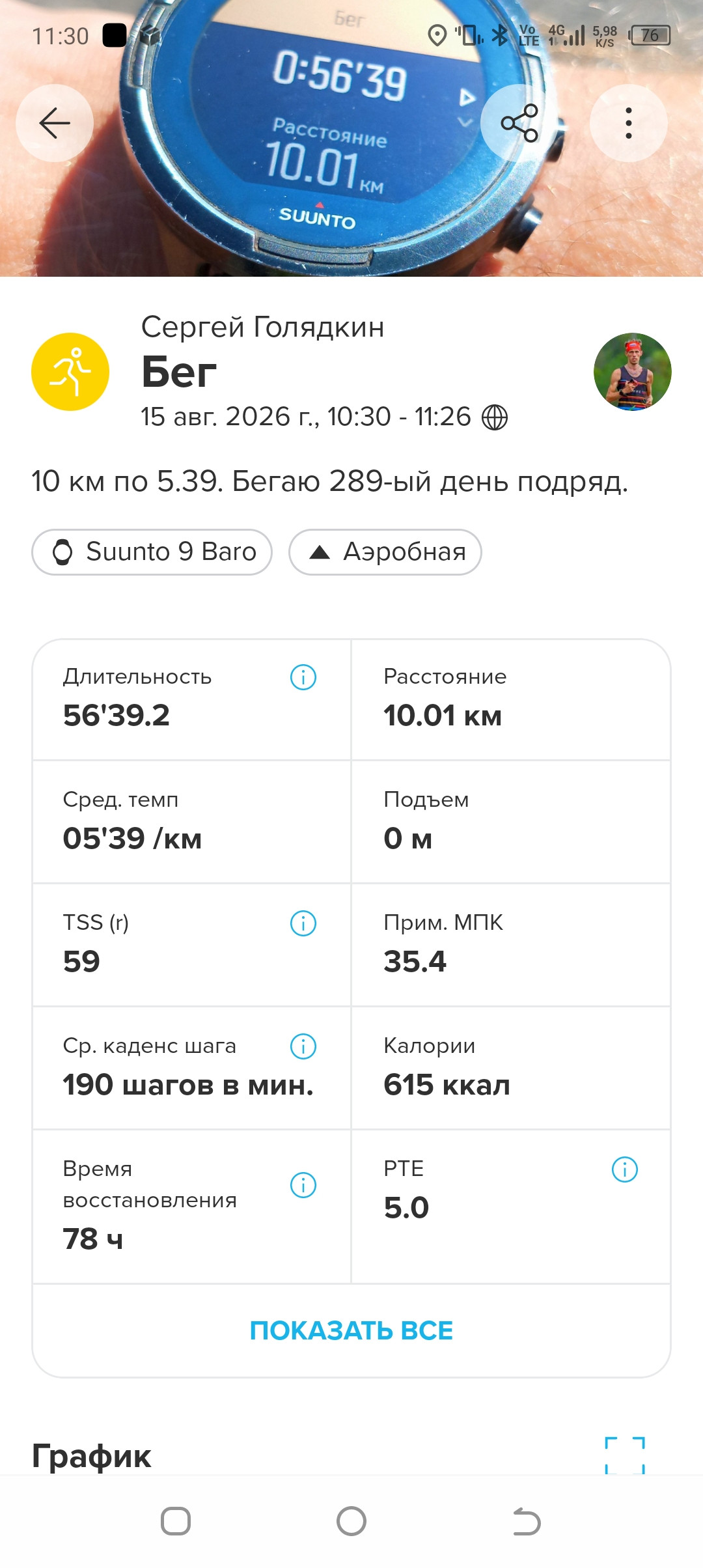Viewport: 703px width, 1568px height.
Task: Open the three-dot overflow menu
Action: 628,123
